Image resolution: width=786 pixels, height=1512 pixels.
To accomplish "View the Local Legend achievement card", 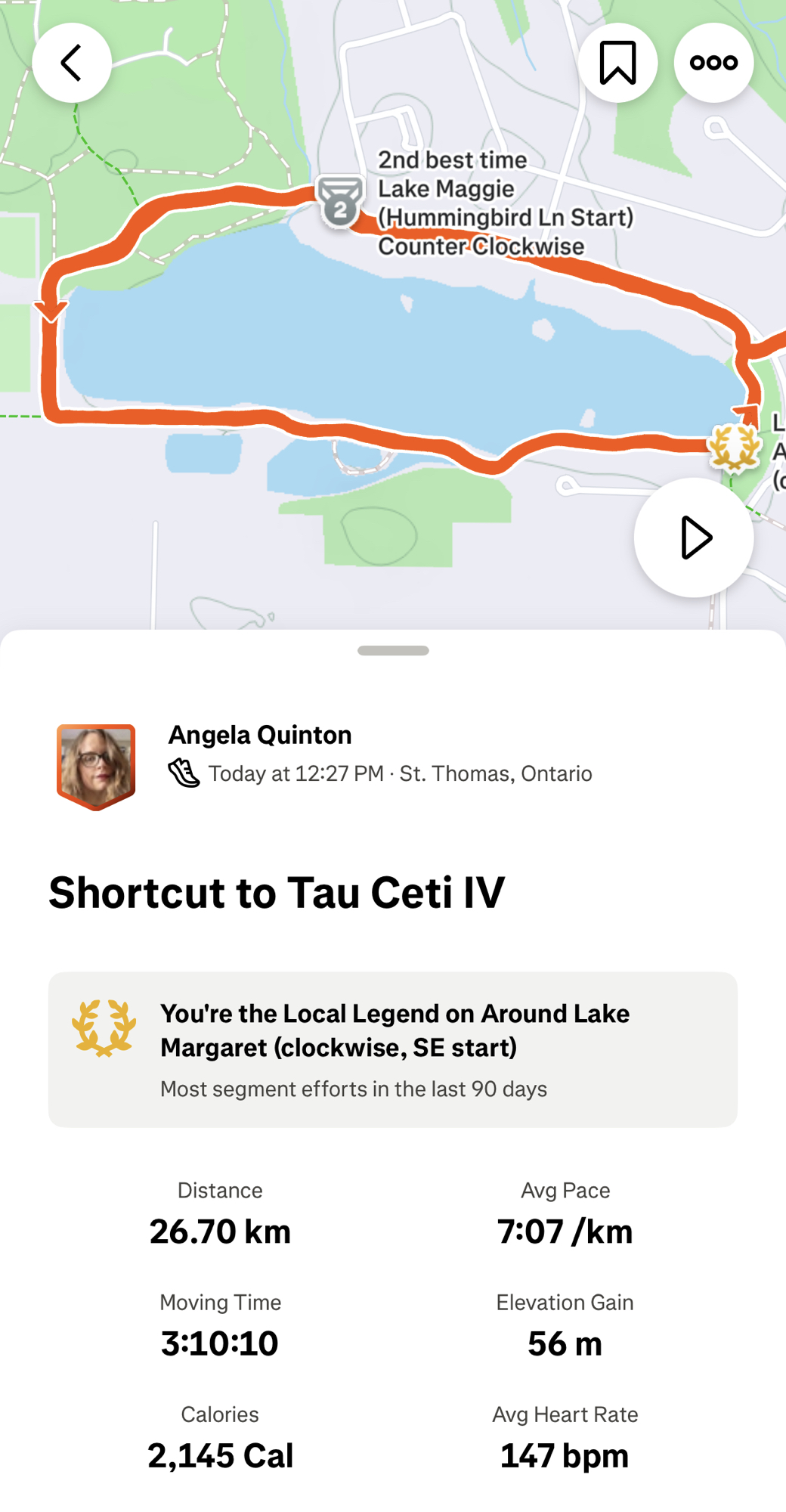I will (393, 1049).
